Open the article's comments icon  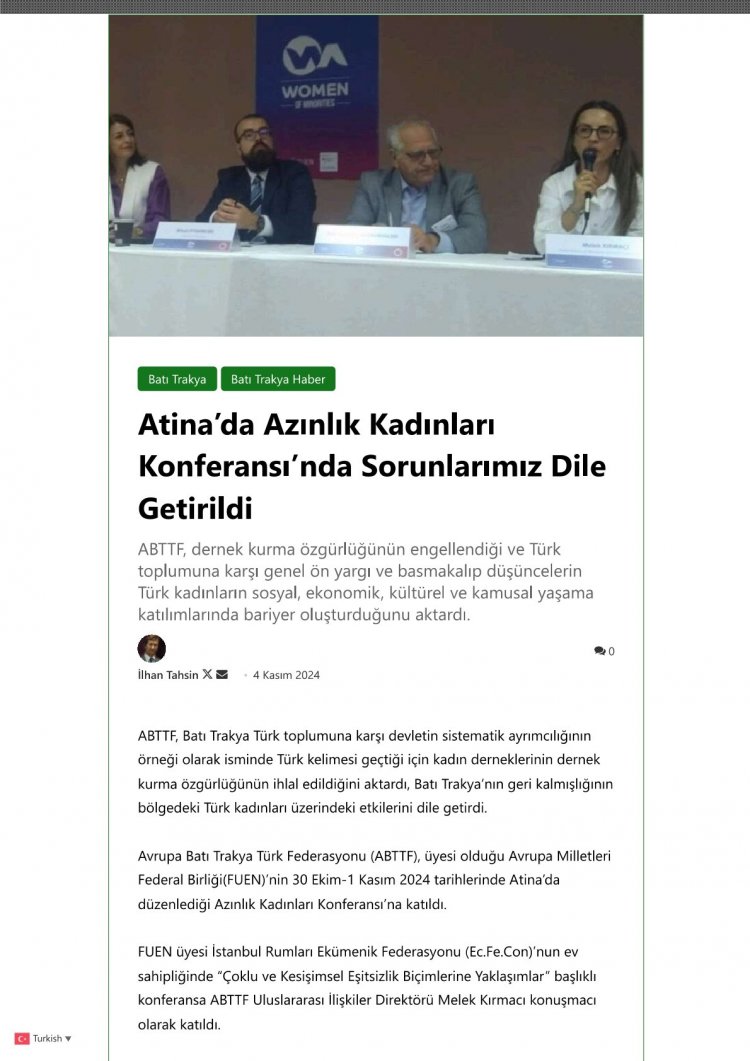coord(599,651)
